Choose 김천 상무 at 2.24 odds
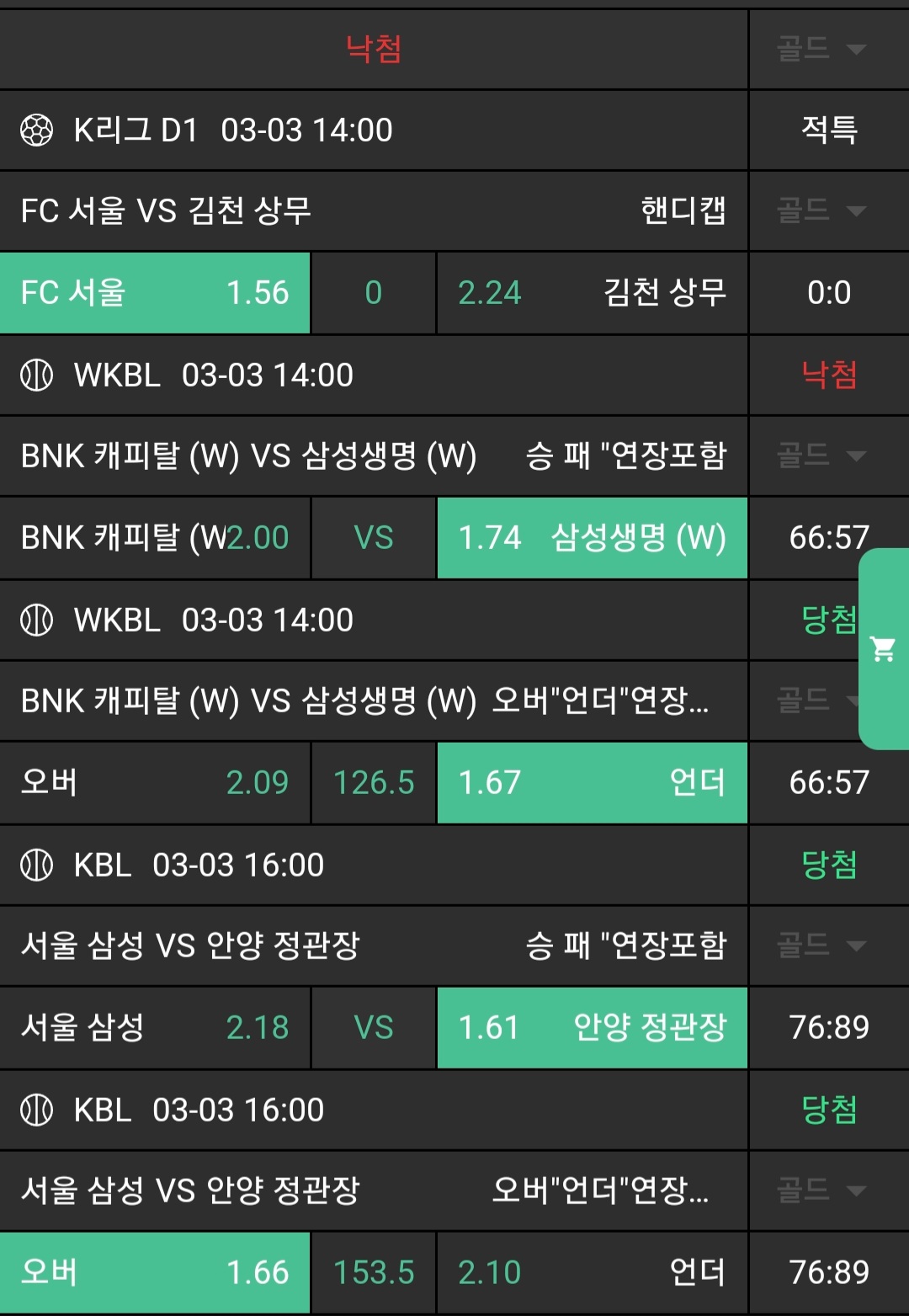The height and width of the screenshot is (1316, 909). (592, 293)
